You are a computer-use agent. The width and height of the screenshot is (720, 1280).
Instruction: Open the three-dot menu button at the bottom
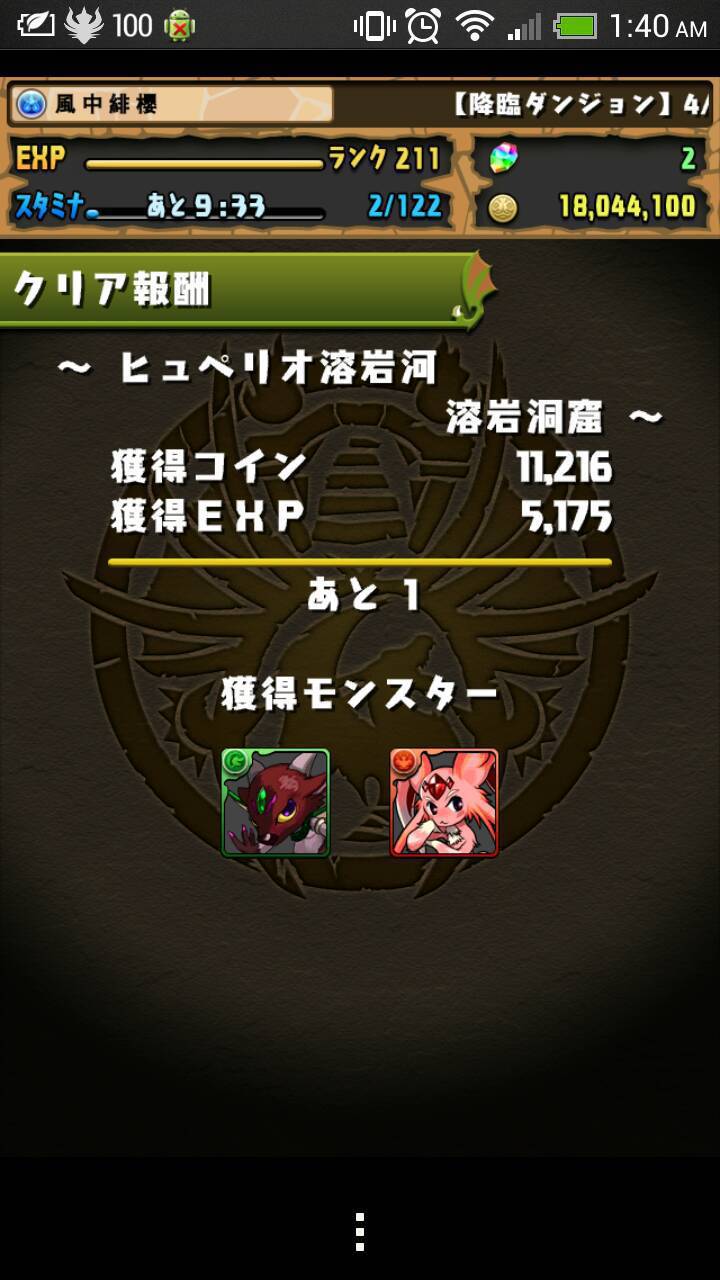[x=360, y=1232]
